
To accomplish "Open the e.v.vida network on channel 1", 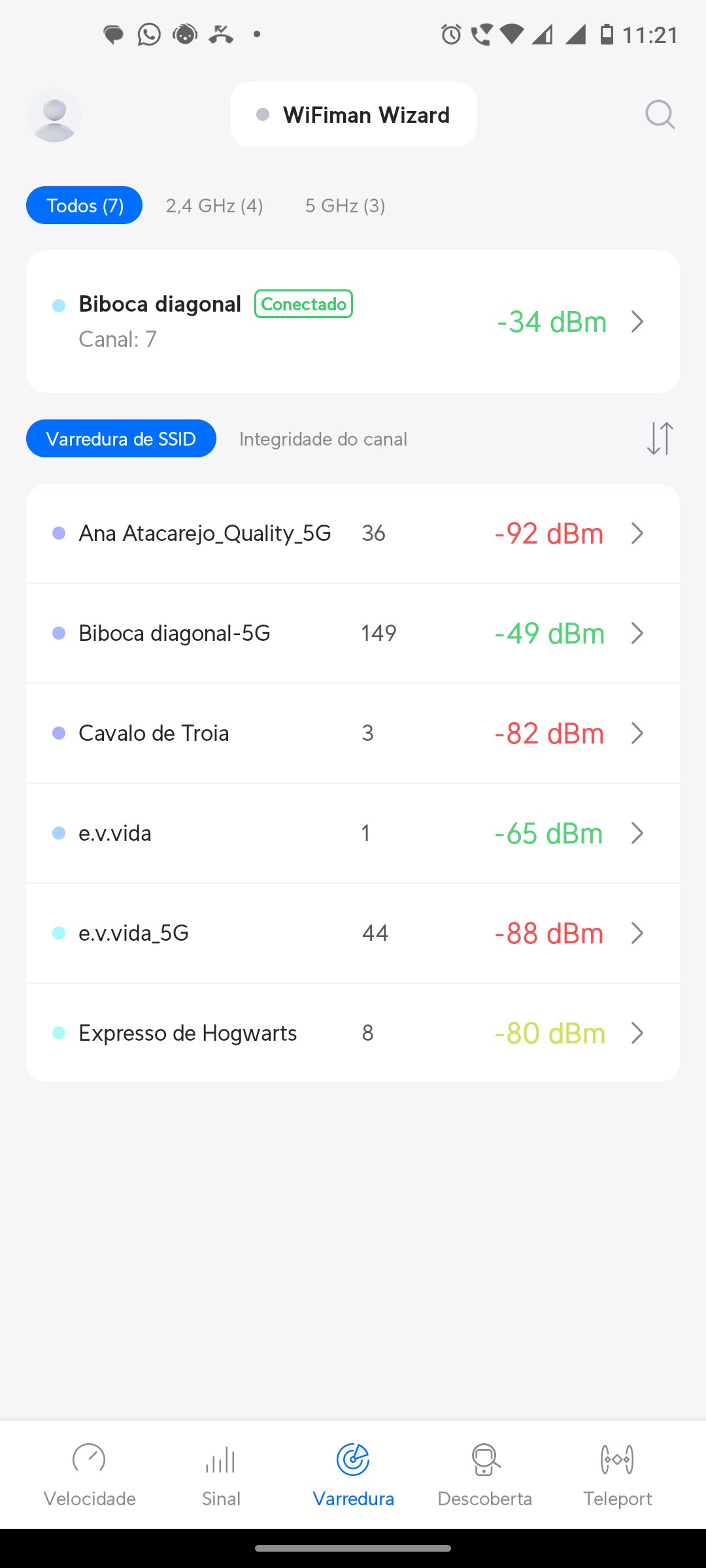I will click(x=353, y=833).
